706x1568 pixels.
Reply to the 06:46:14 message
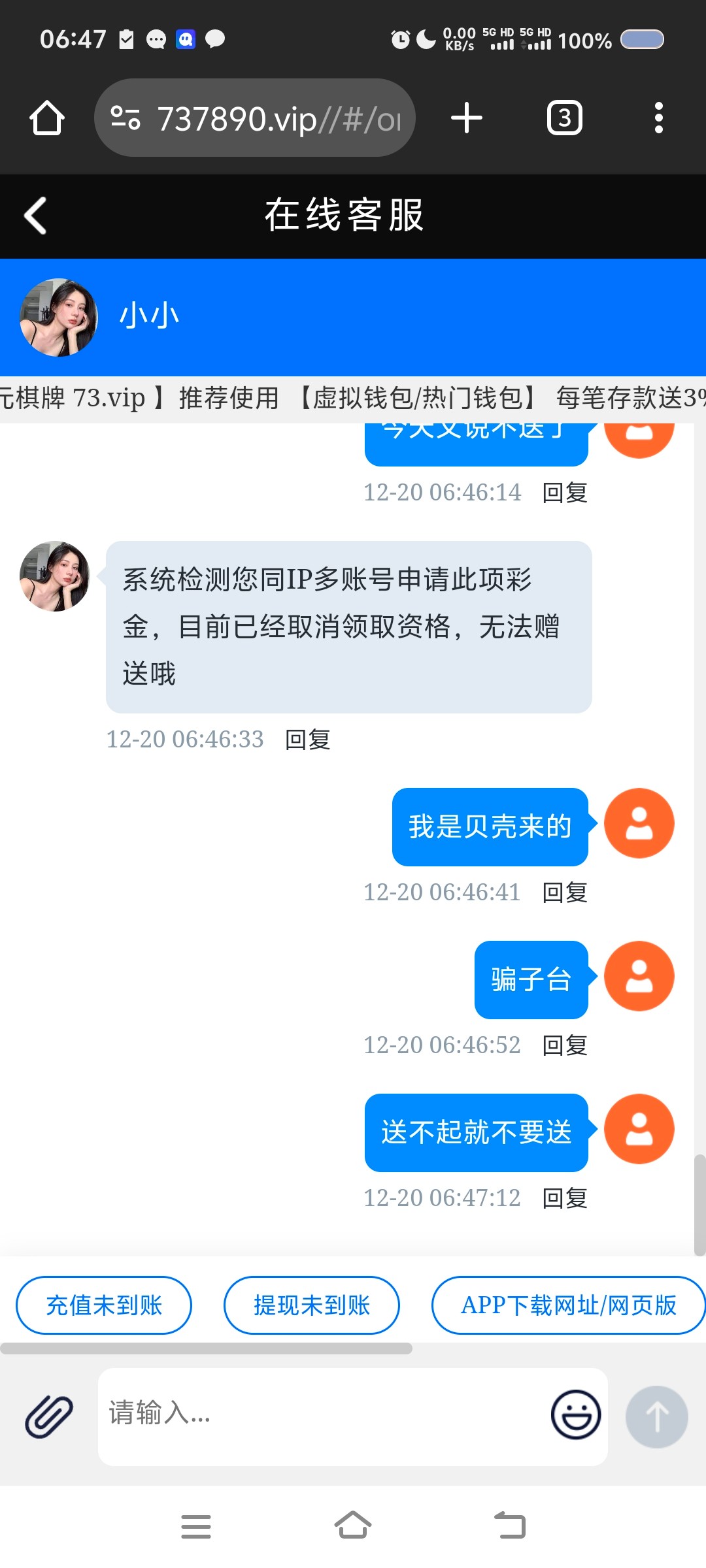tap(565, 493)
